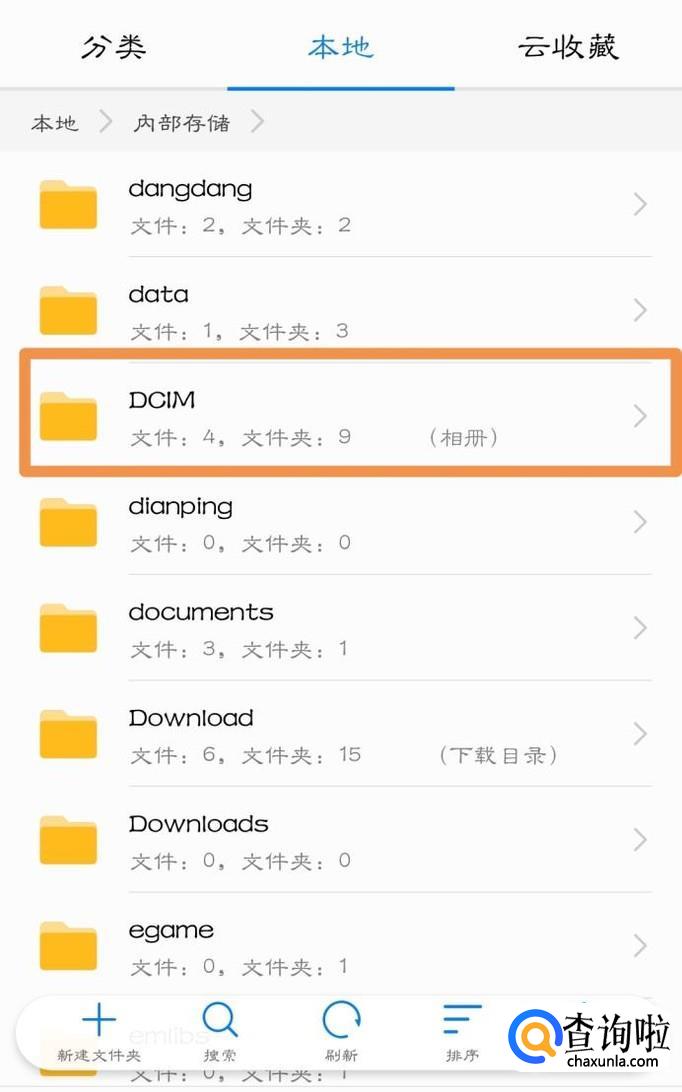
Task: Create a new folder with 新建文件夹
Action: tap(99, 1032)
